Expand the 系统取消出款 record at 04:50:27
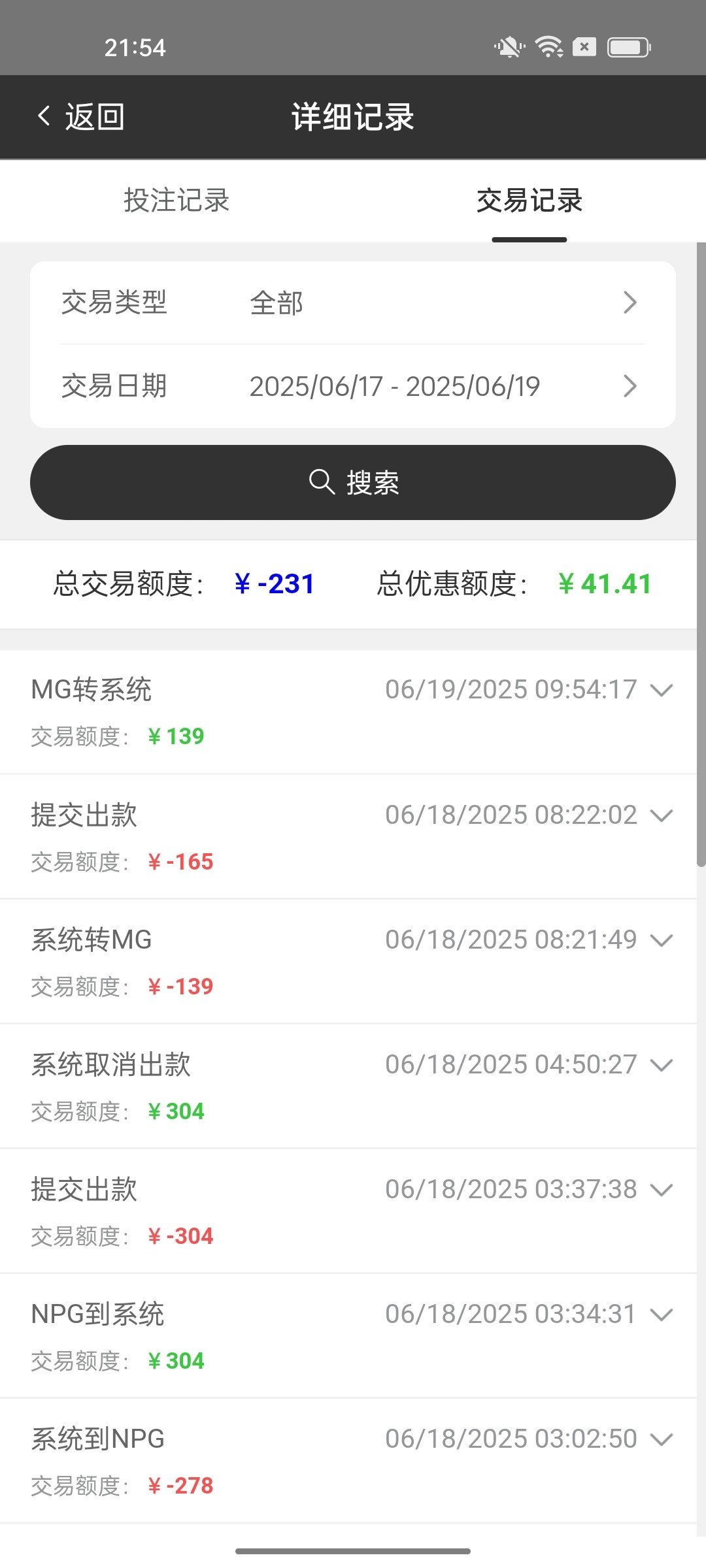This screenshot has width=706, height=1568. (x=662, y=1065)
